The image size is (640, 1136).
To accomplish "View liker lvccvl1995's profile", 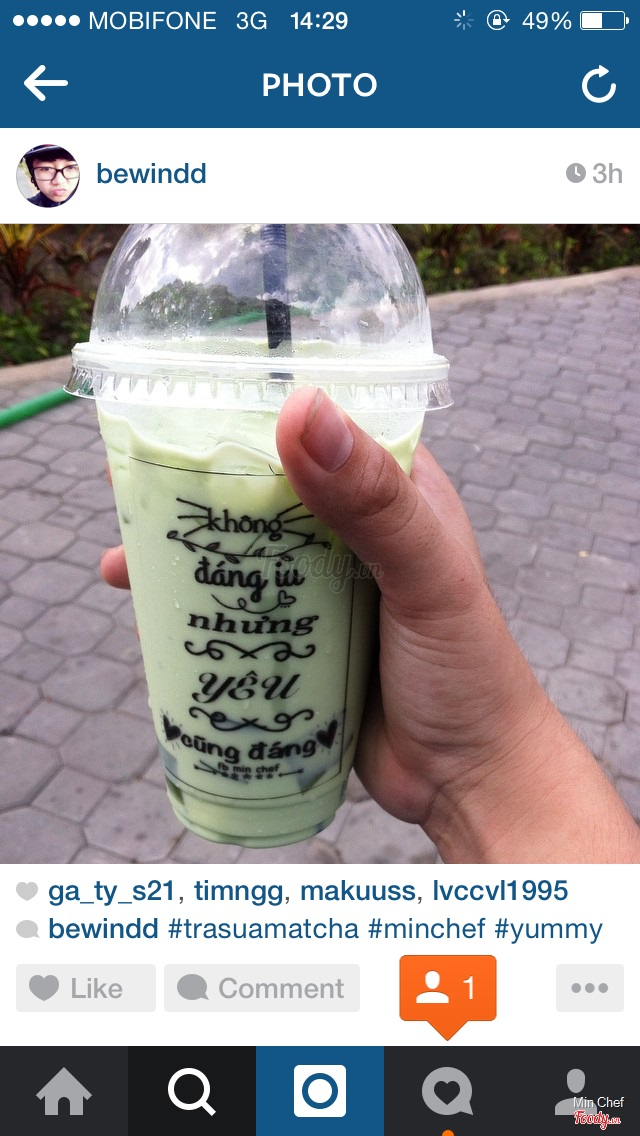I will (x=500, y=890).
